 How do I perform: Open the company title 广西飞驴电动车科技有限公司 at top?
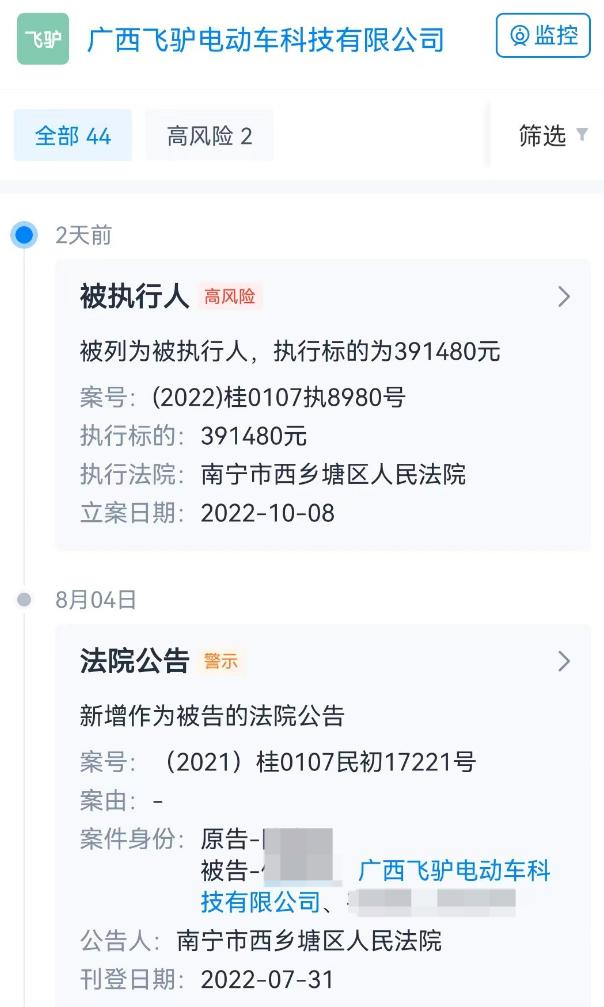266,39
